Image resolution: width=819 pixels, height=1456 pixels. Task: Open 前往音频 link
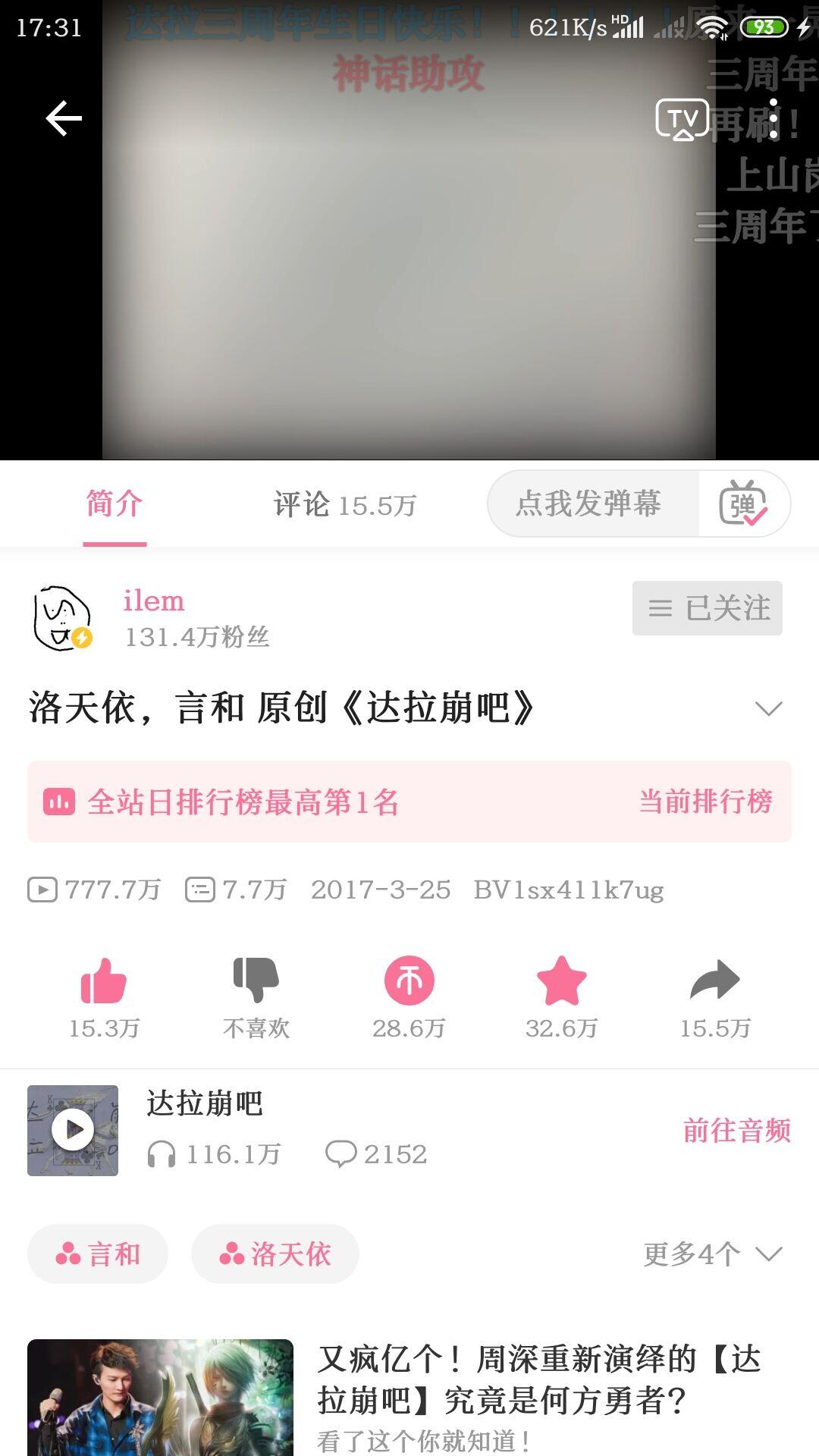pos(737,1130)
